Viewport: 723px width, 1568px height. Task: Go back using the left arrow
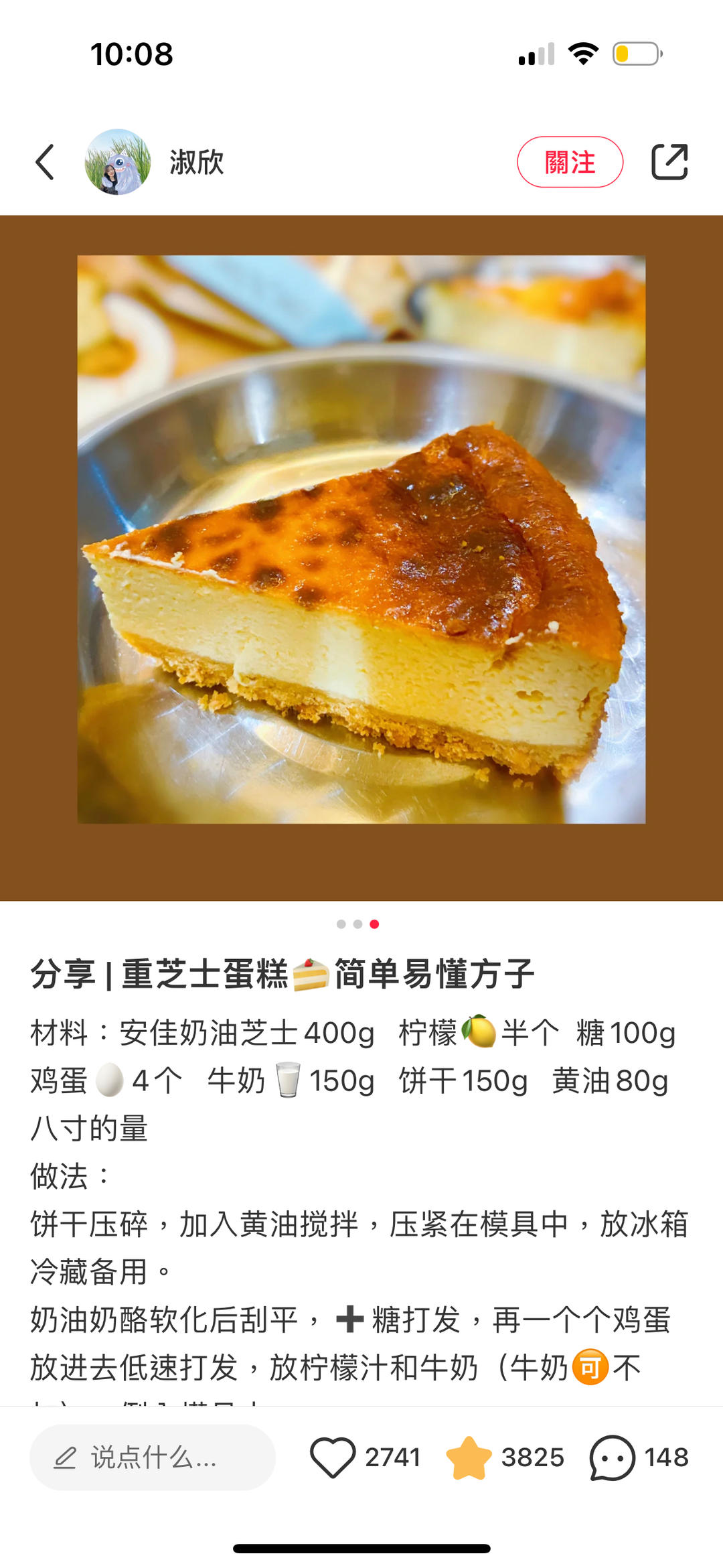[45, 162]
